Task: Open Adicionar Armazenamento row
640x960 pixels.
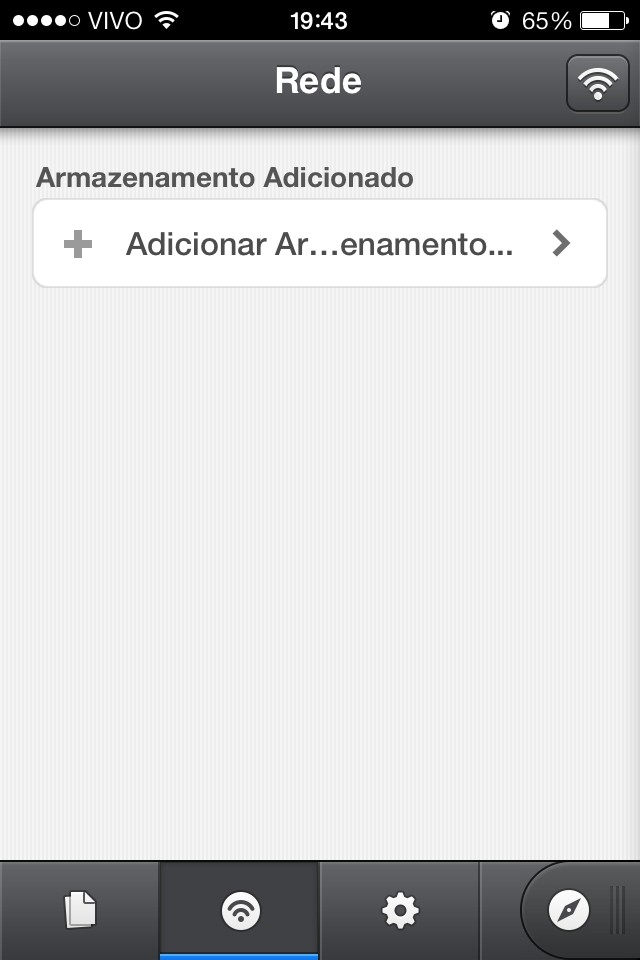Action: (x=320, y=244)
